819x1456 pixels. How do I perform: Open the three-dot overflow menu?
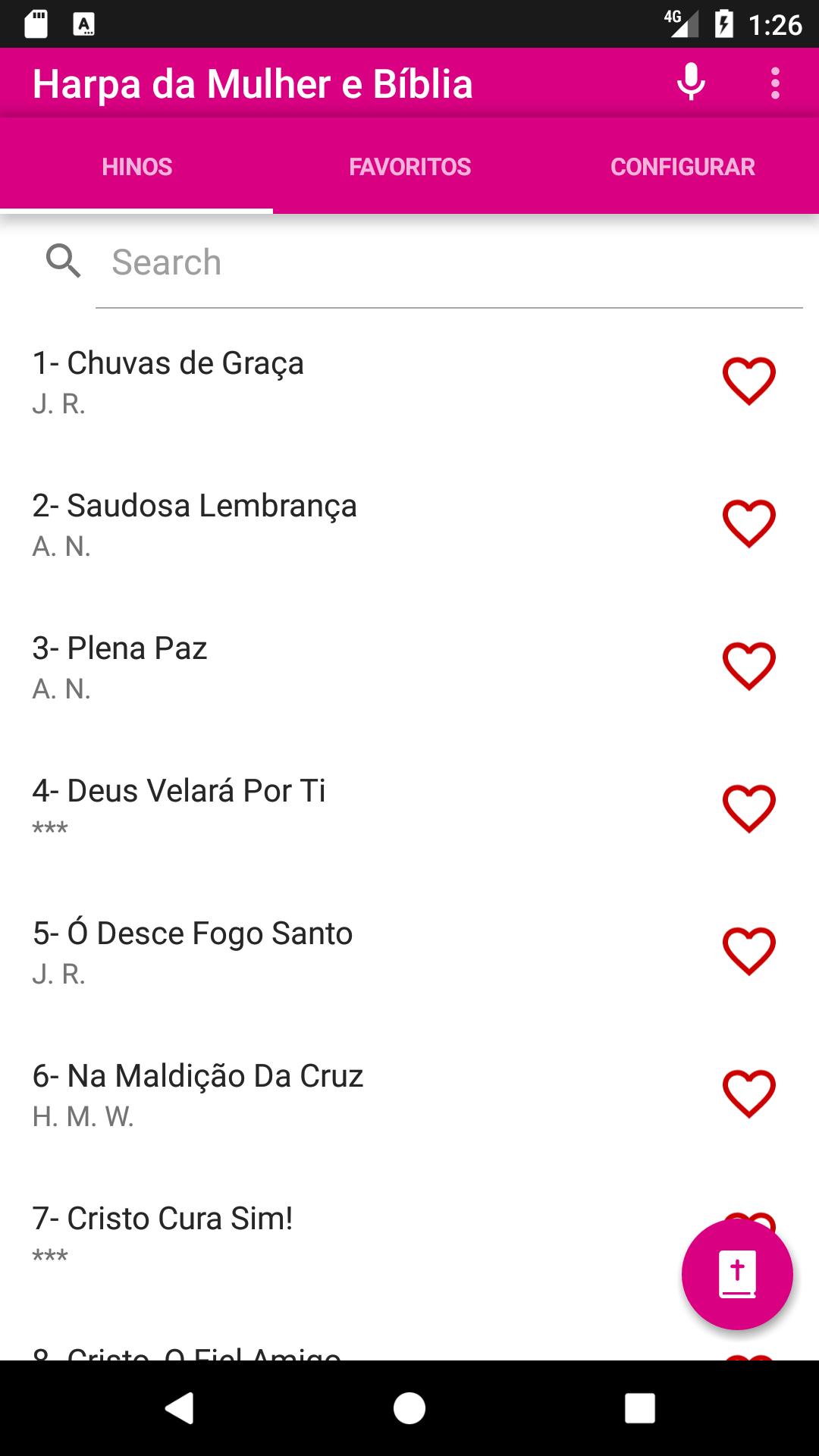point(775,83)
